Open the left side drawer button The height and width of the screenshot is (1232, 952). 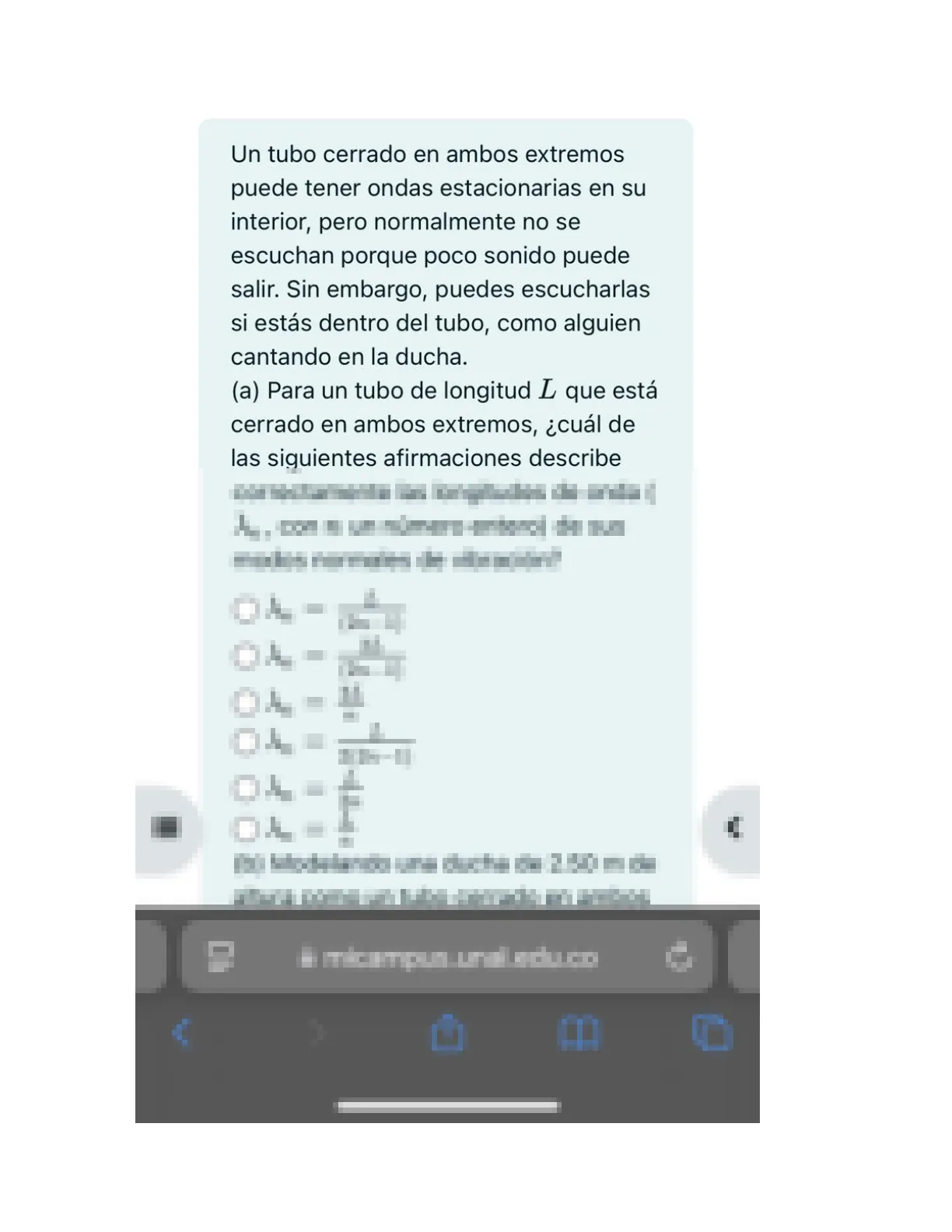(166, 828)
